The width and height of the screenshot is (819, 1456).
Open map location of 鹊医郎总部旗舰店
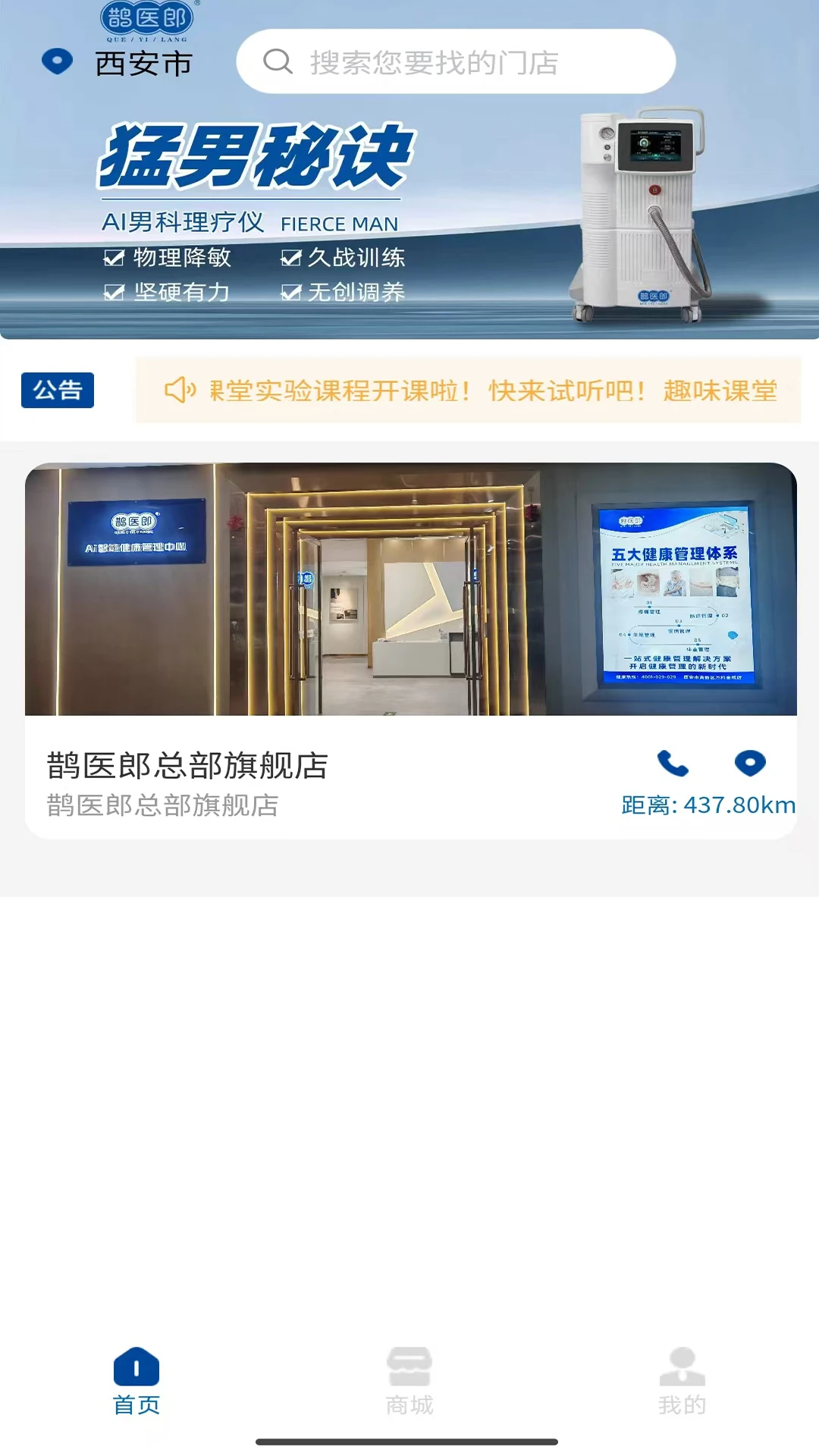750,763
